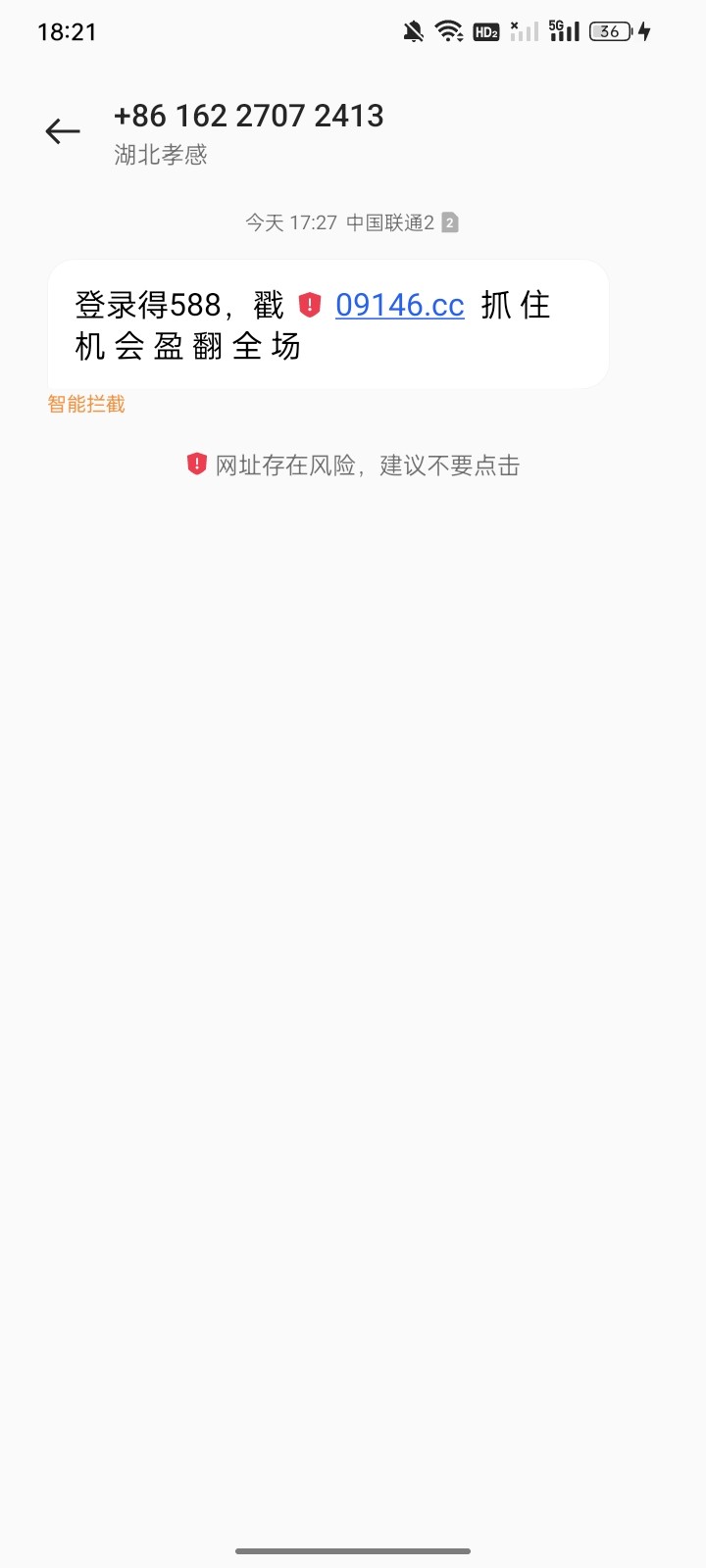Go back using the arrow icon

coord(63,131)
